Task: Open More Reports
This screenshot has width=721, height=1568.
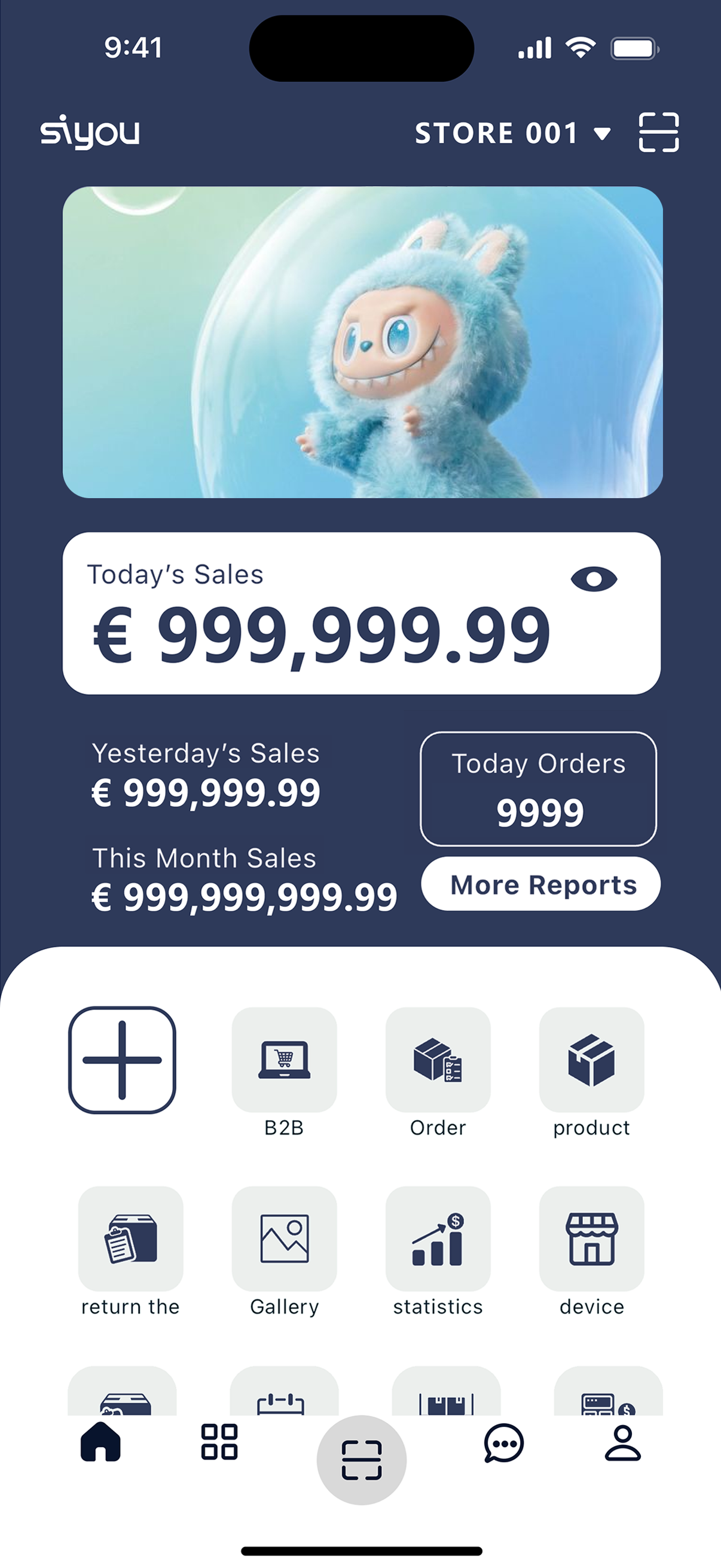Action: click(x=540, y=884)
